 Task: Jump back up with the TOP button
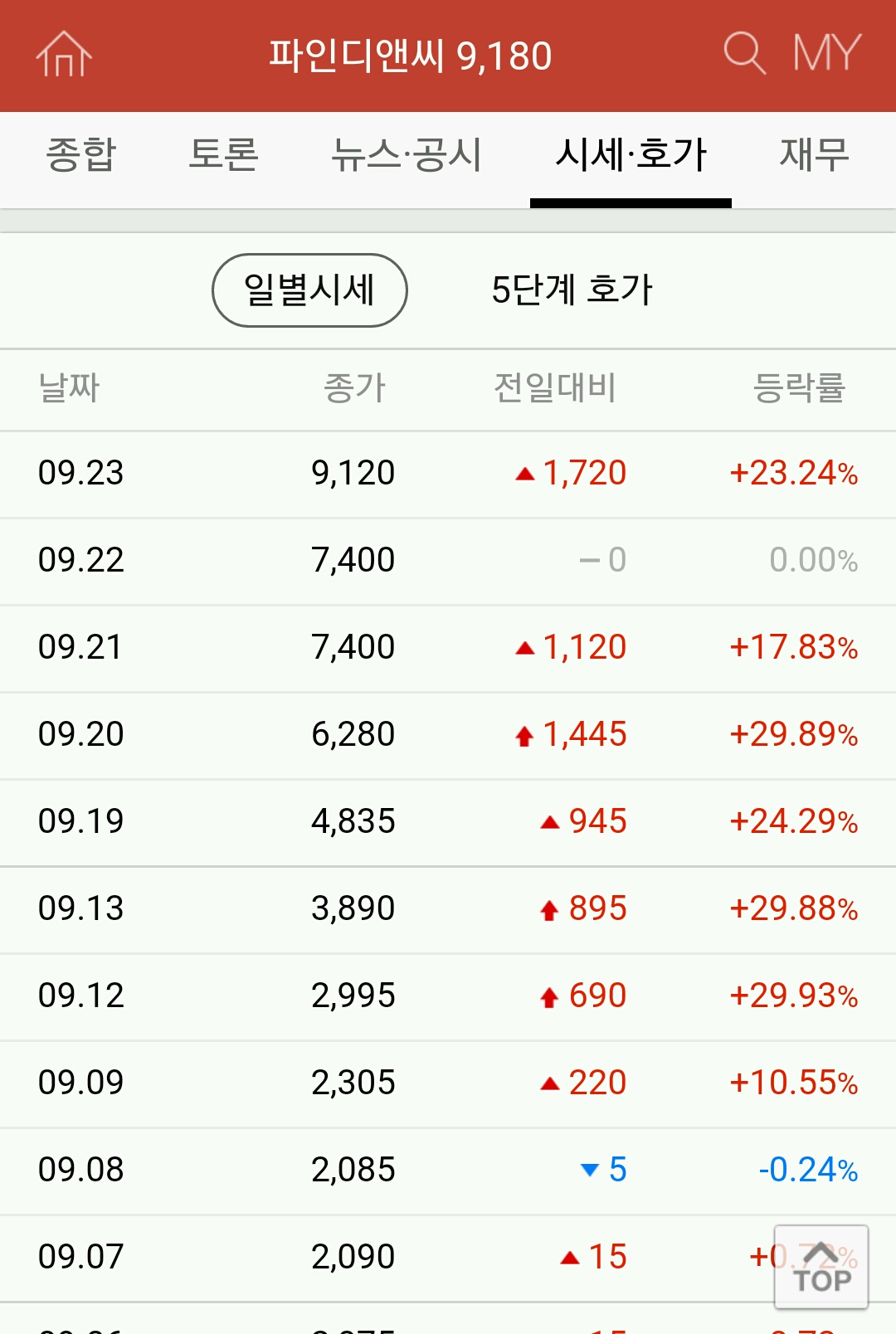point(821,1268)
